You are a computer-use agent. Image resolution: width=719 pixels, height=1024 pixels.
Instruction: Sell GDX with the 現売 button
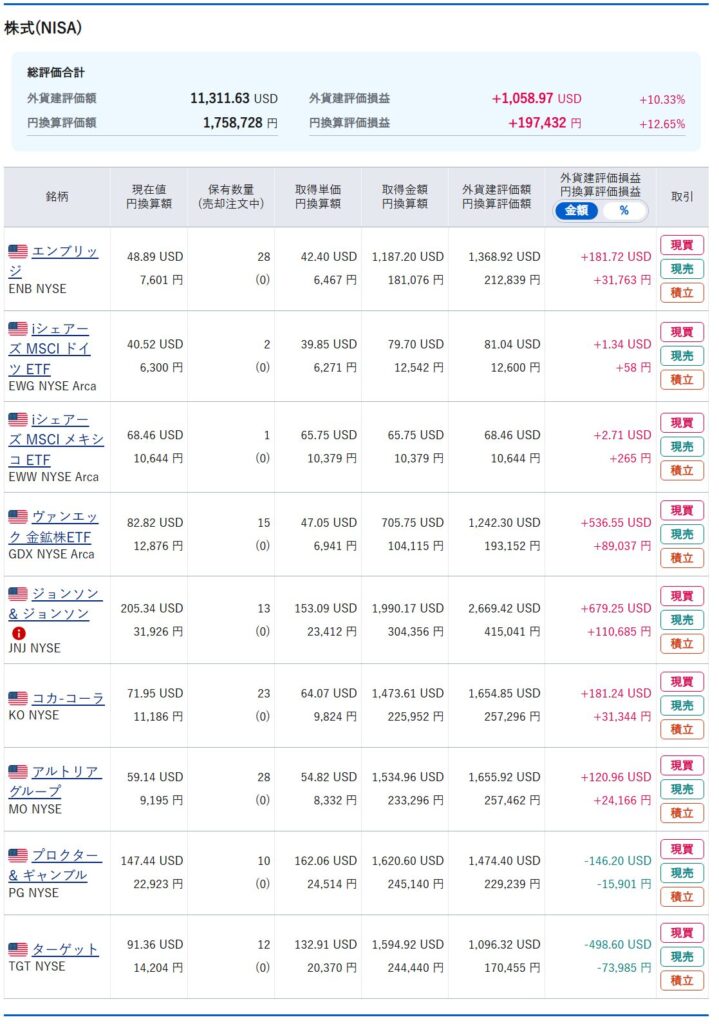(681, 534)
